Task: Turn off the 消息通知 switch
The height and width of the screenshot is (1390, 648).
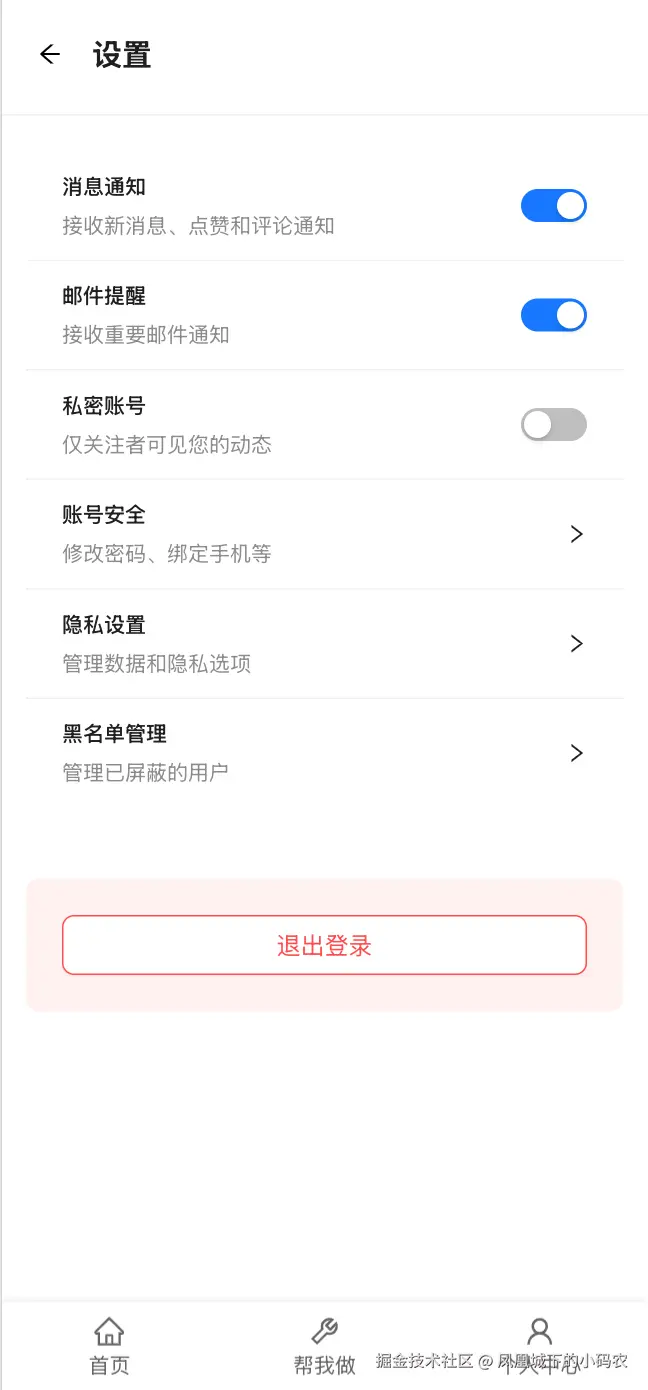Action: pos(553,206)
